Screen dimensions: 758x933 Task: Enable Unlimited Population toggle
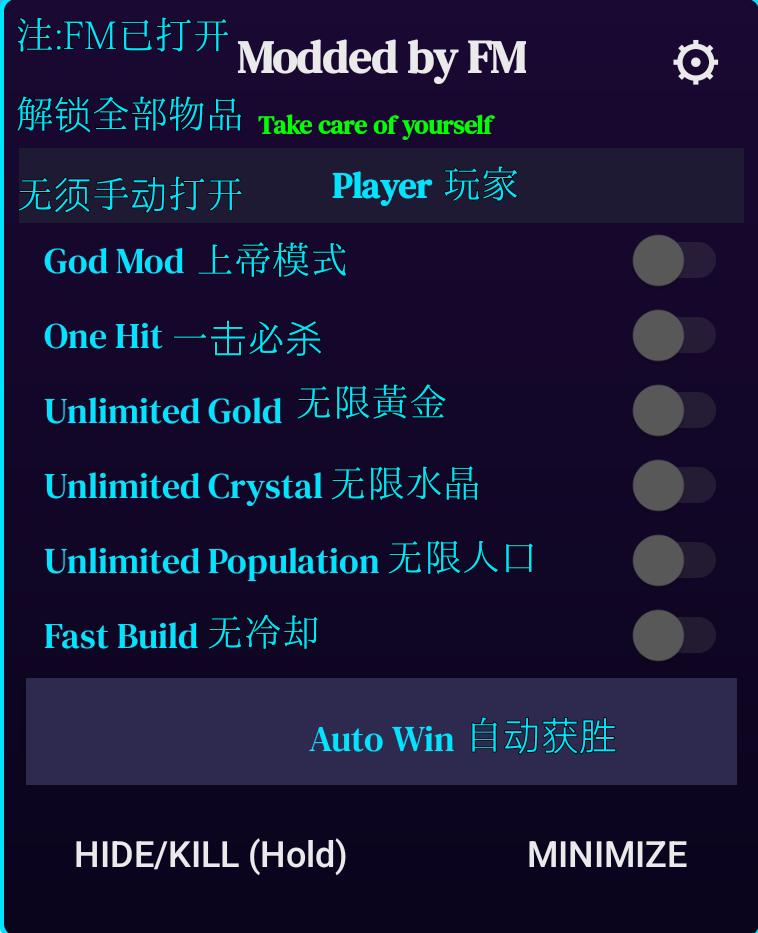point(673,561)
